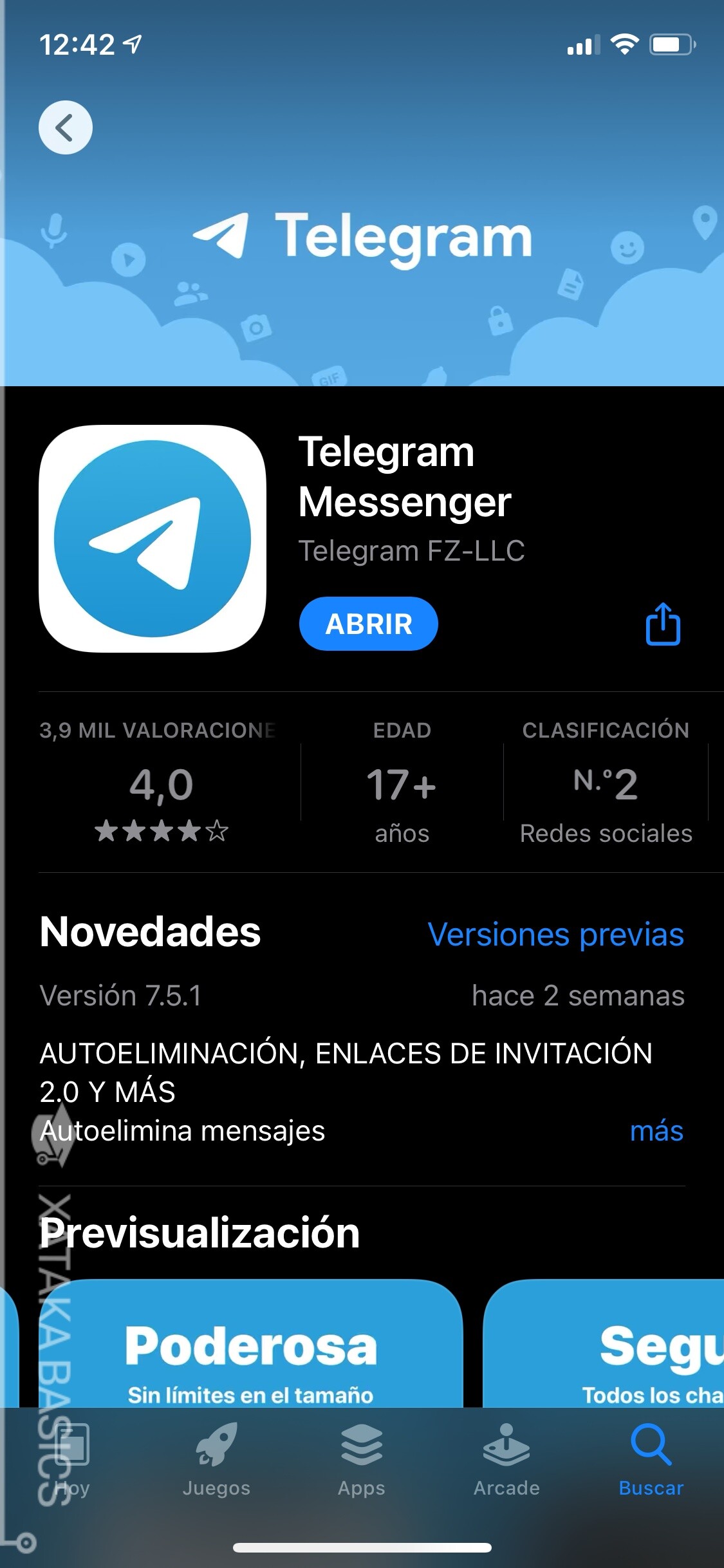
Task: Tap ABRIR to open Telegram
Action: click(368, 623)
